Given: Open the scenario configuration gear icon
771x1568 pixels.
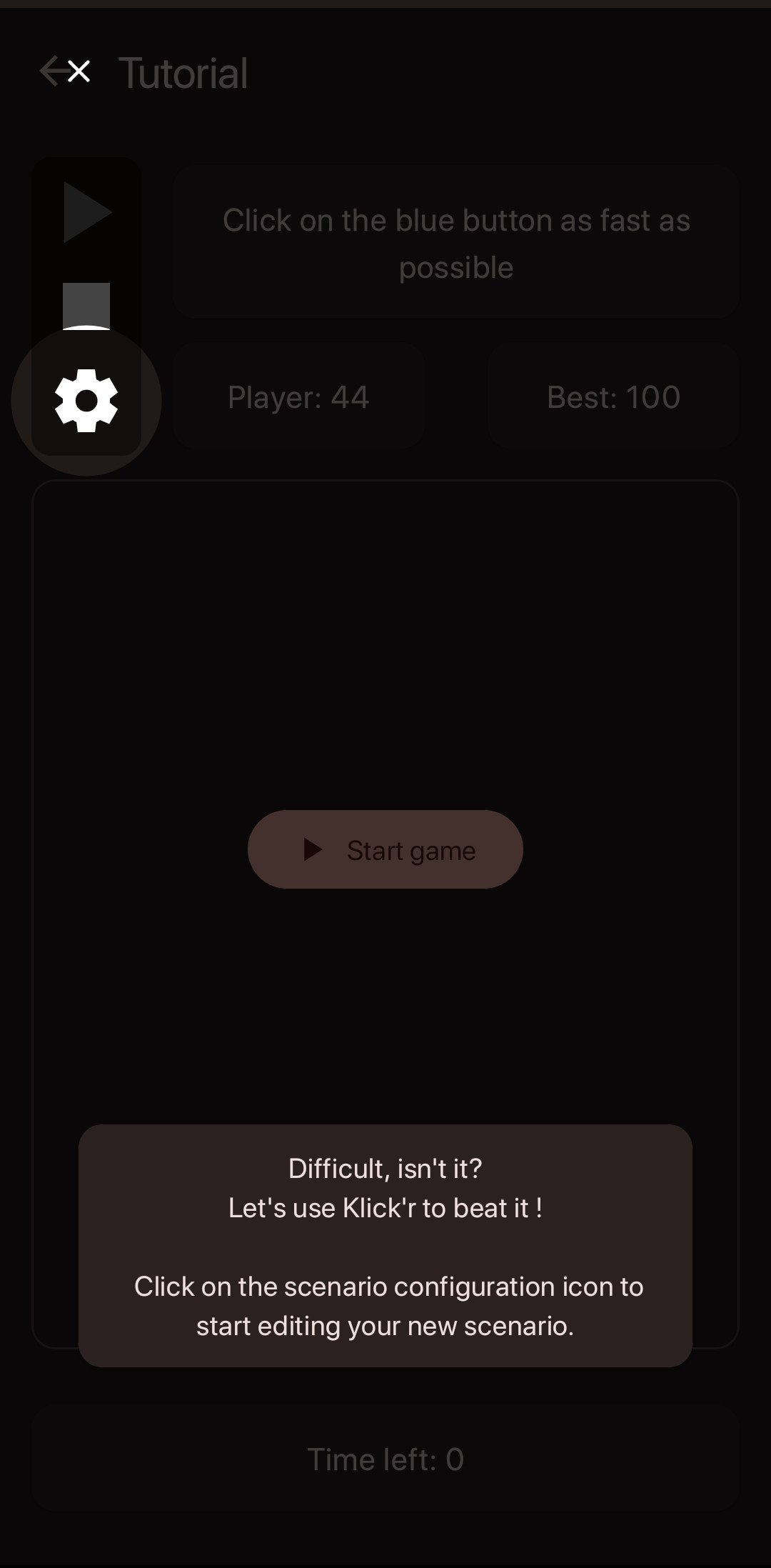Looking at the screenshot, I should (x=86, y=400).
